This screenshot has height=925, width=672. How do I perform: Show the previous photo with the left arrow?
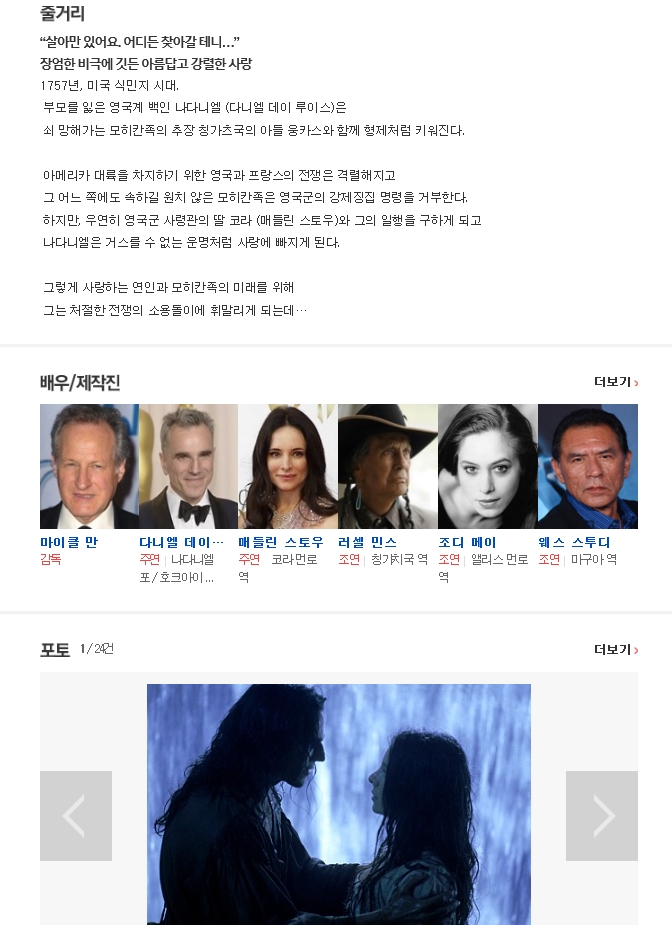(76, 816)
